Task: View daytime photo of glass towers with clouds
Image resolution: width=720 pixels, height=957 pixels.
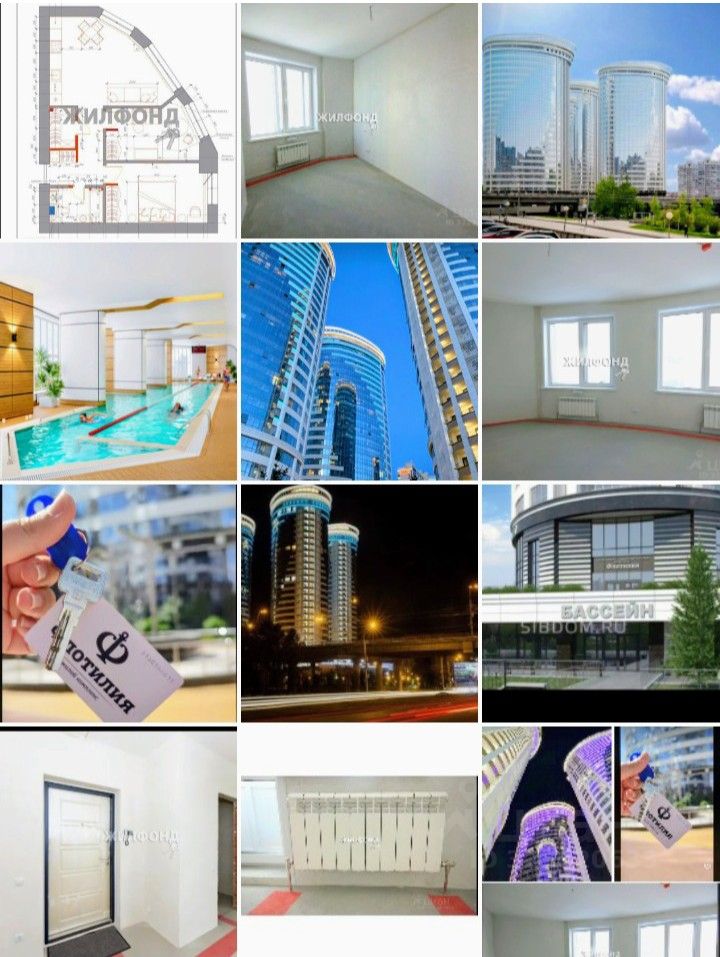Action: tap(600, 120)
